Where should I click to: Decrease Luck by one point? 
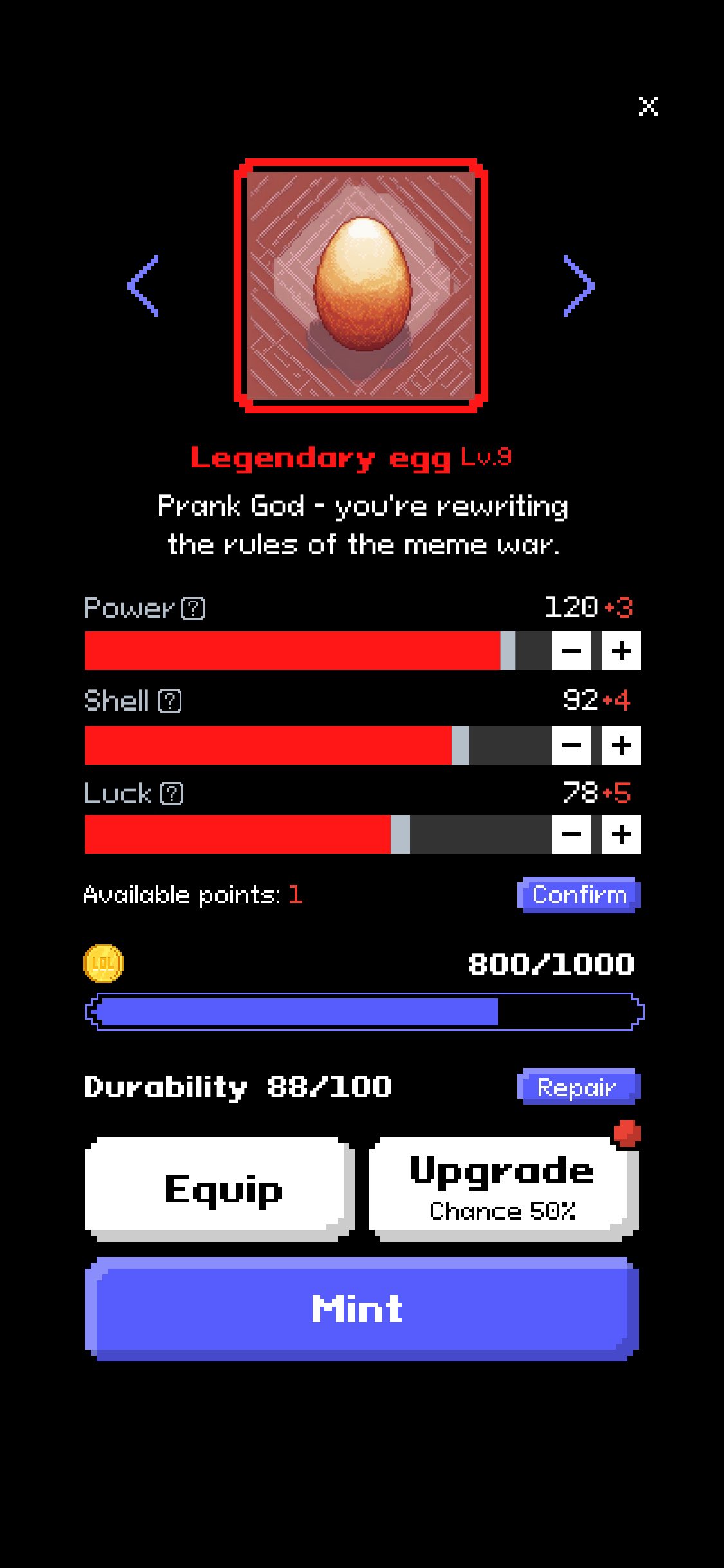[x=571, y=834]
